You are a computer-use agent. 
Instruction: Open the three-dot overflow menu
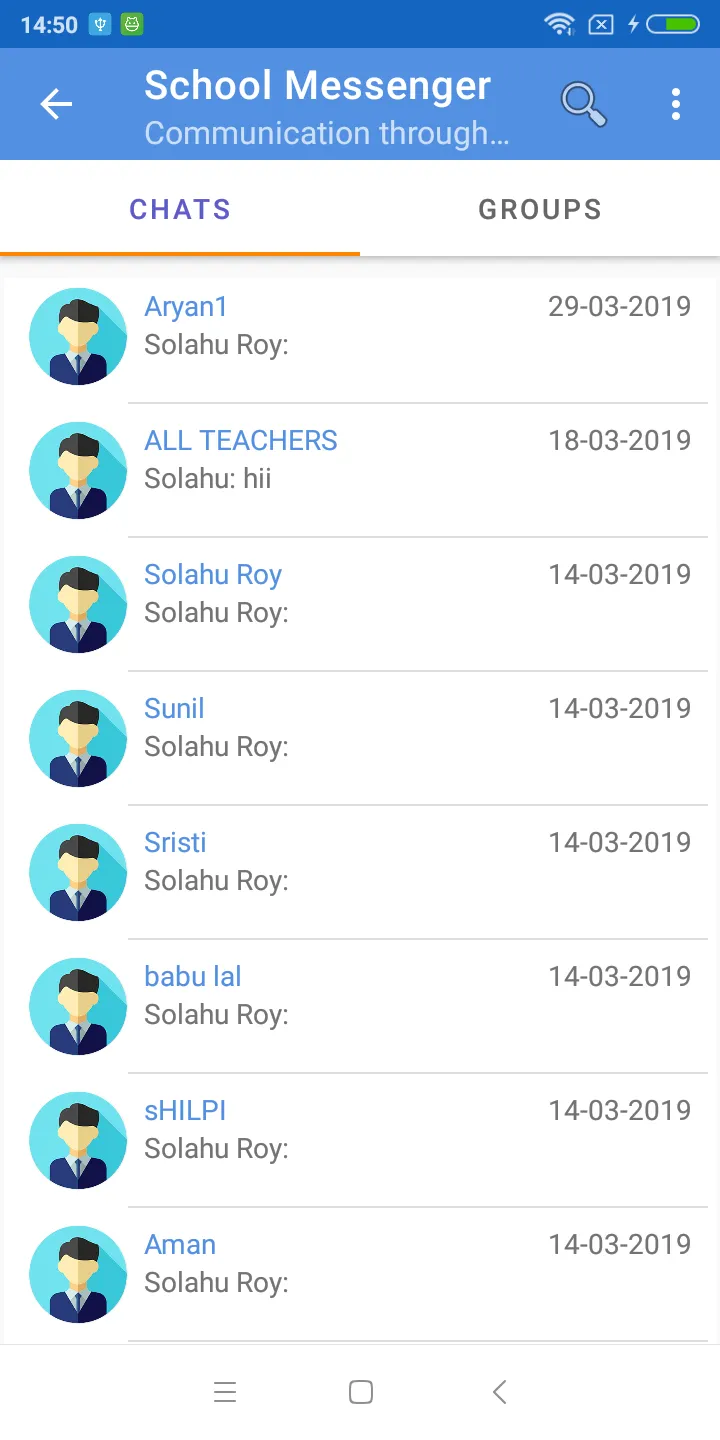(x=676, y=104)
